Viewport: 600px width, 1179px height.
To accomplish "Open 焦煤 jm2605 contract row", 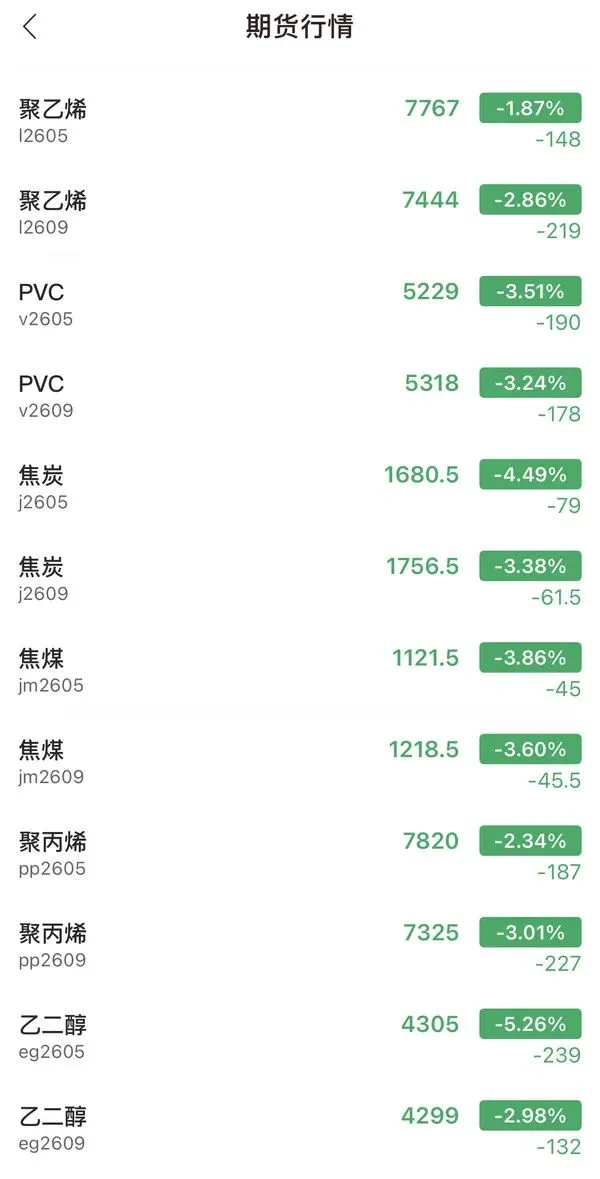I will [300, 671].
